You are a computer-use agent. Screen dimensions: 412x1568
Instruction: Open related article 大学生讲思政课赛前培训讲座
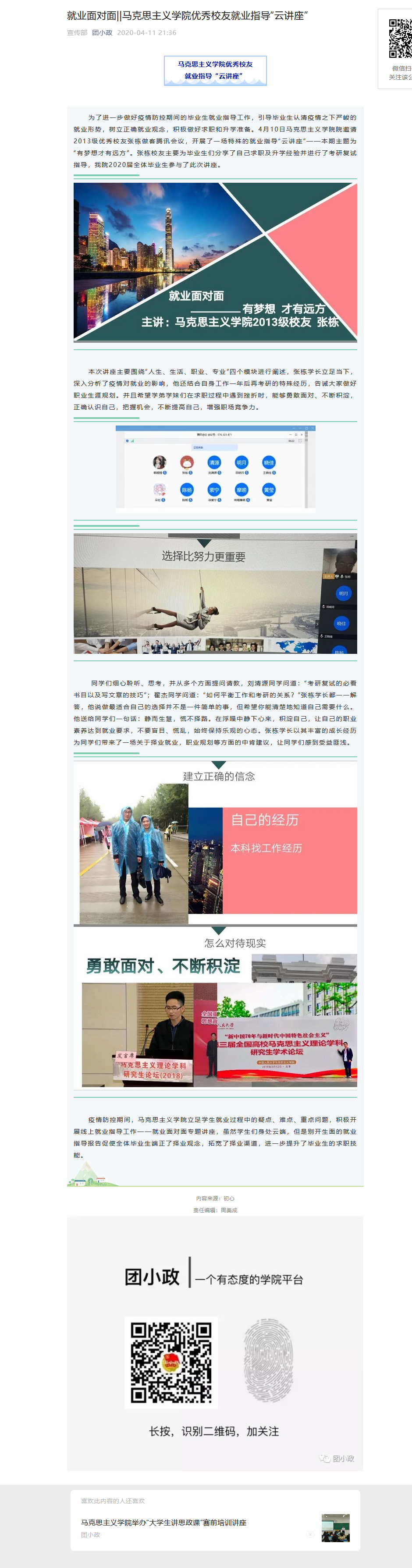[164, 1522]
